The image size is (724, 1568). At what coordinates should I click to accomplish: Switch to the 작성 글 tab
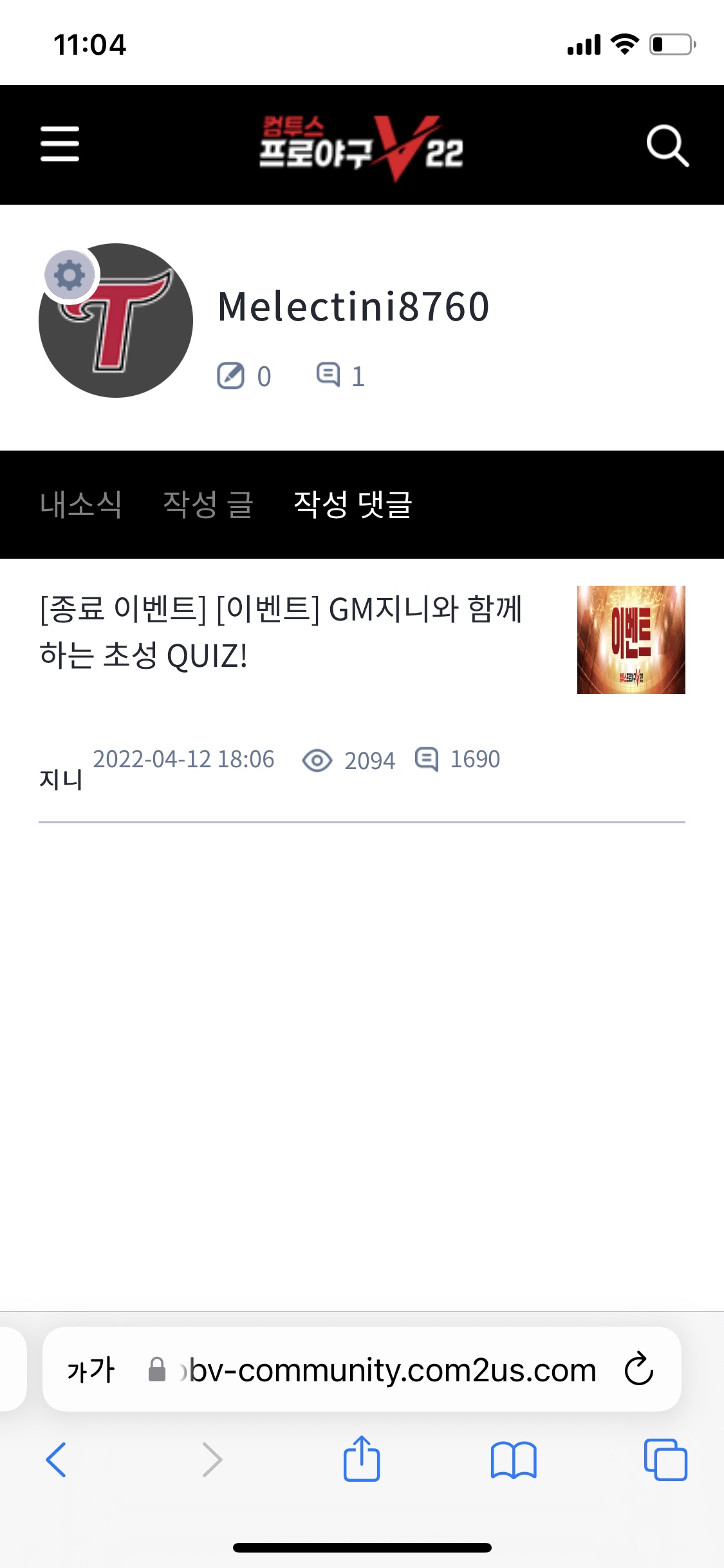(208, 504)
